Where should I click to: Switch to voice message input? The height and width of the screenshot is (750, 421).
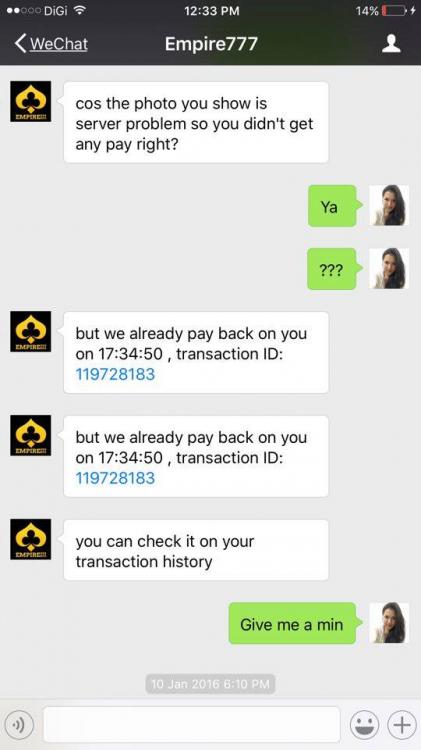[20, 724]
